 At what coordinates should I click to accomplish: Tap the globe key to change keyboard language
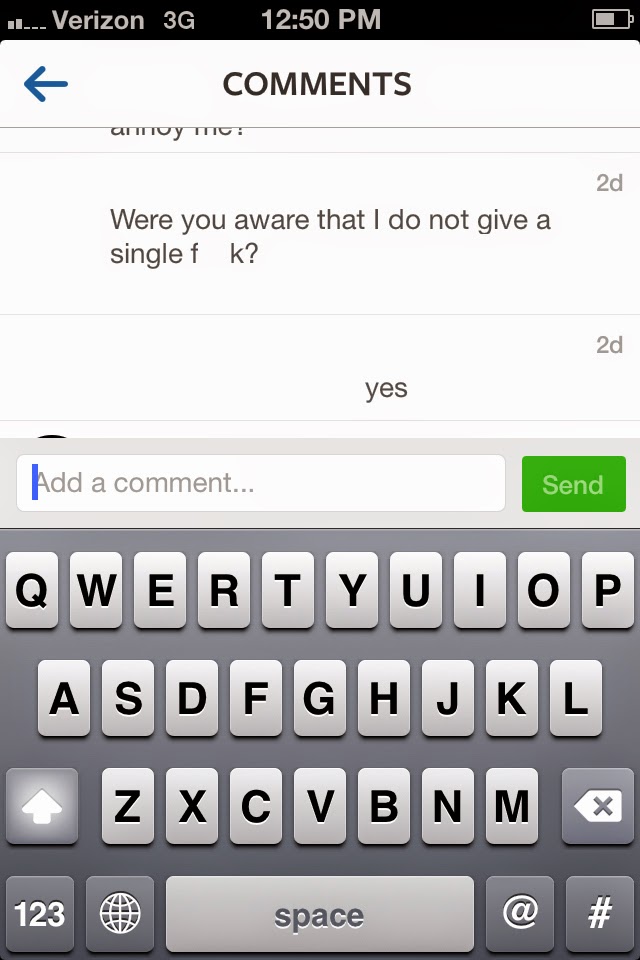tap(120, 914)
